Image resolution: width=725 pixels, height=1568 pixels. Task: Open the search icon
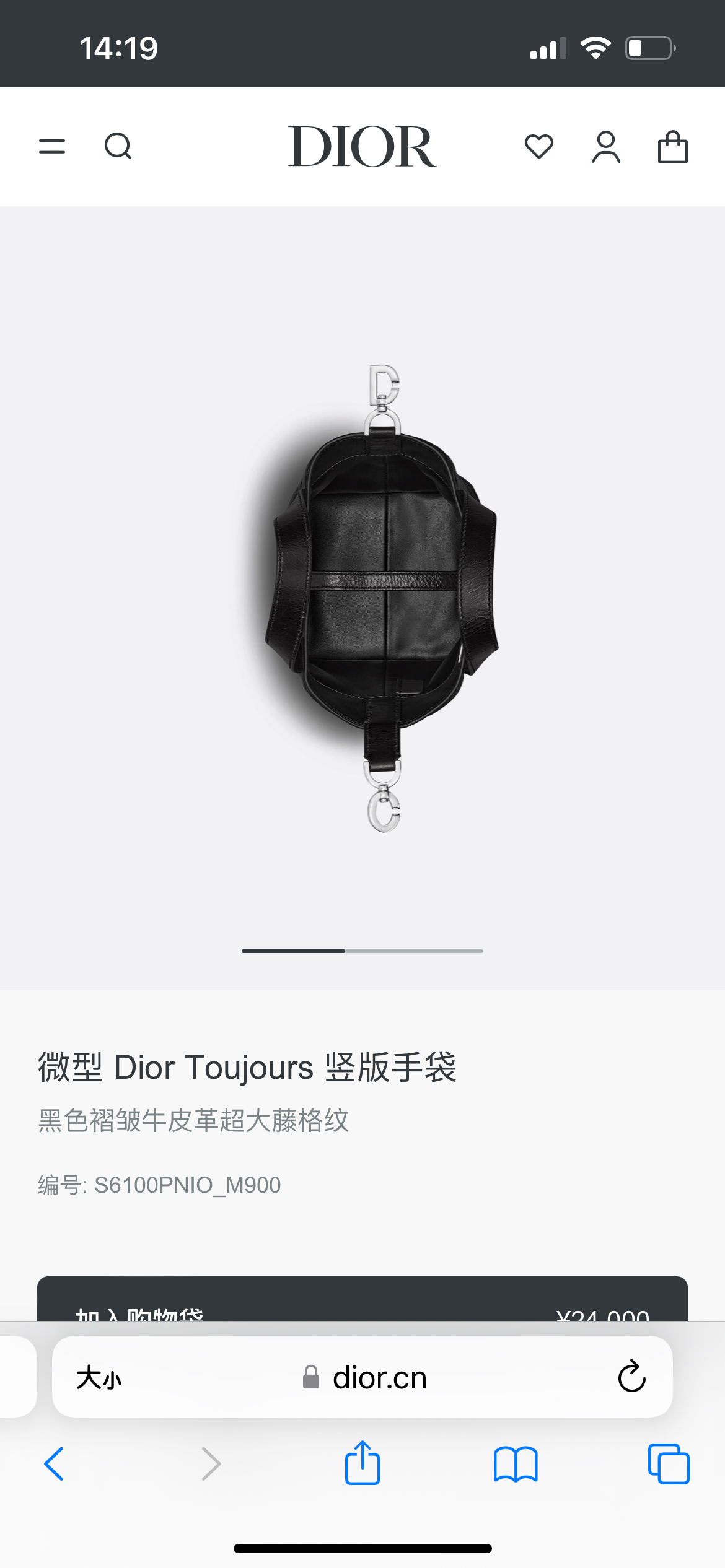coord(118,147)
